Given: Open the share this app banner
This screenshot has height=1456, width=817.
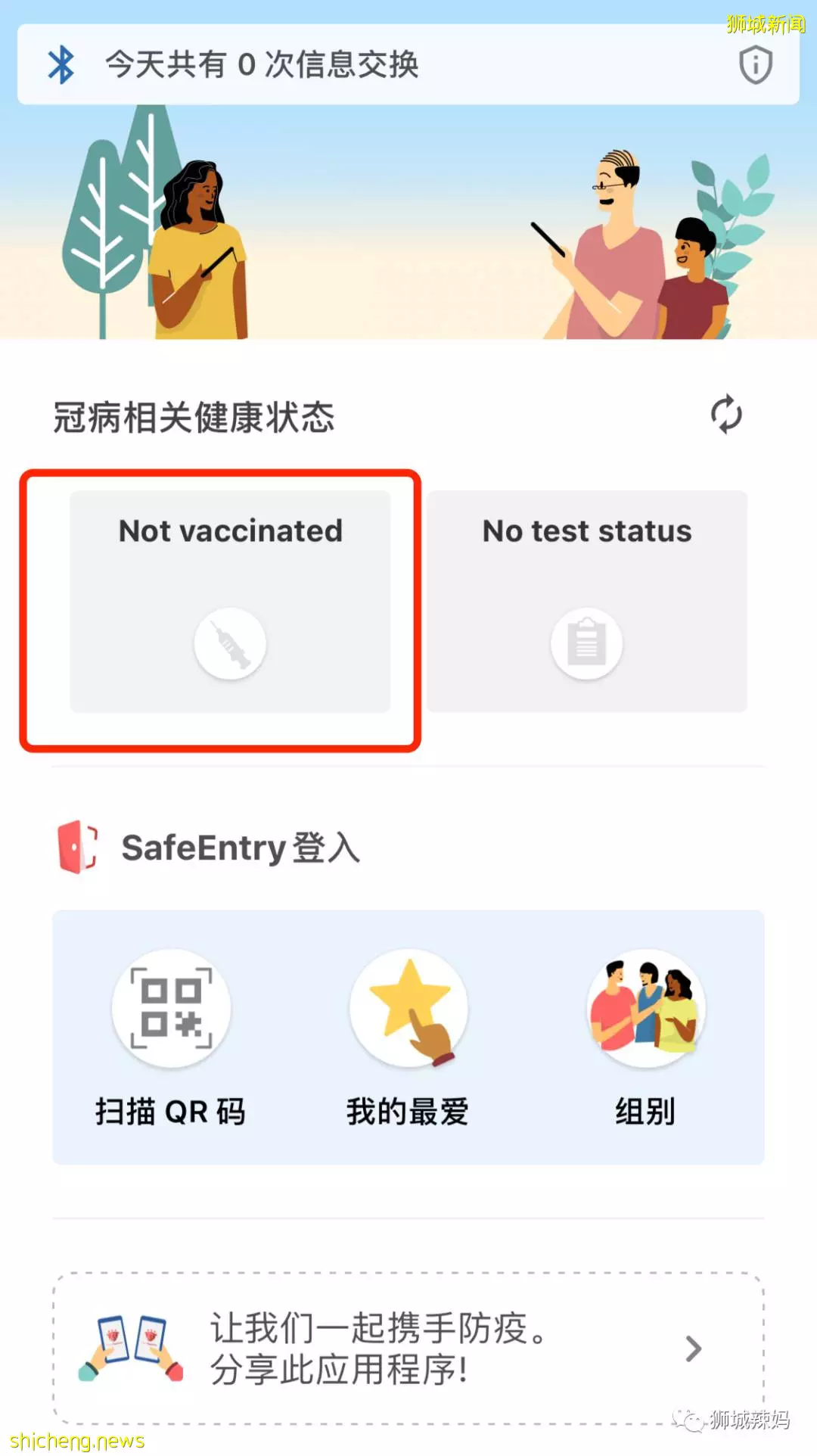Looking at the screenshot, I should pos(408,1349).
